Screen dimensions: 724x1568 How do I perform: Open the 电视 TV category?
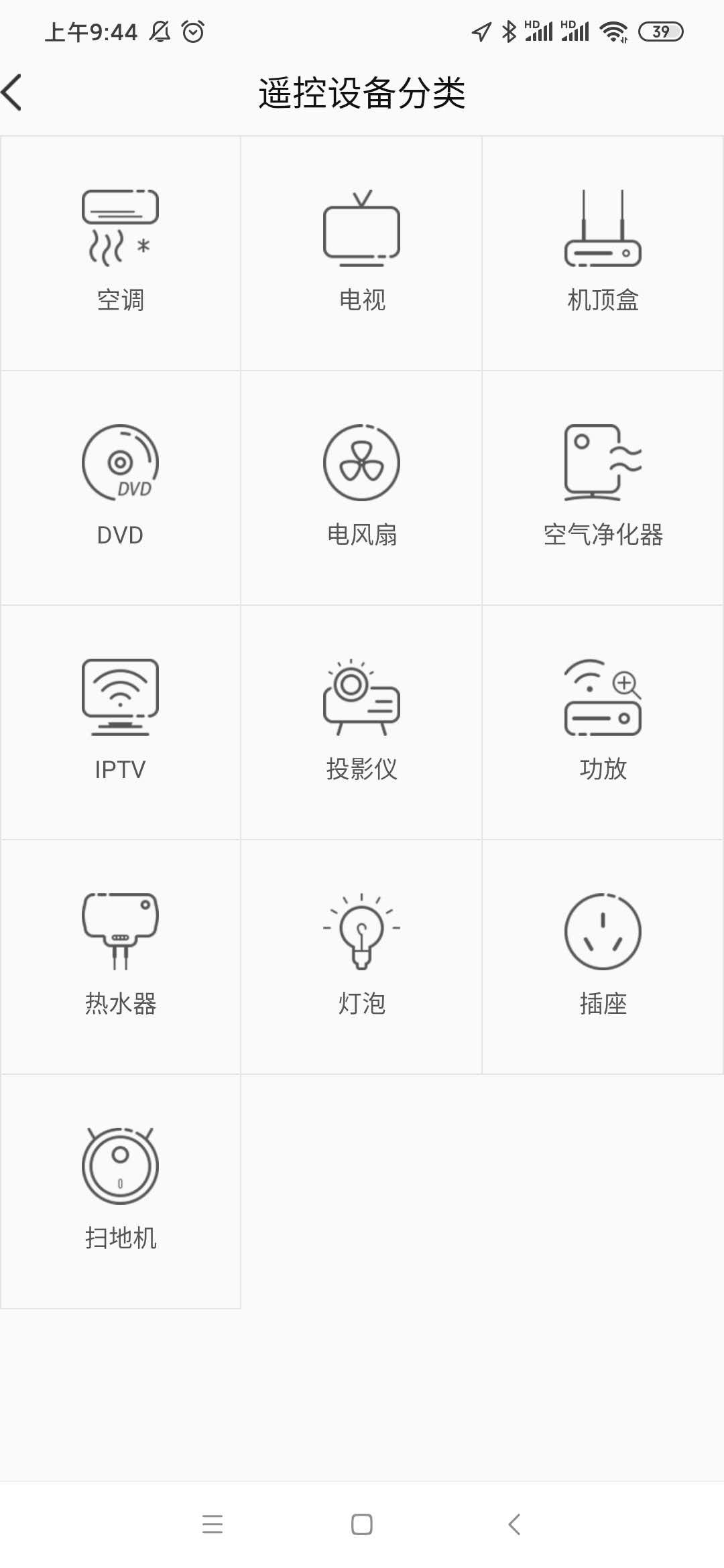362,253
